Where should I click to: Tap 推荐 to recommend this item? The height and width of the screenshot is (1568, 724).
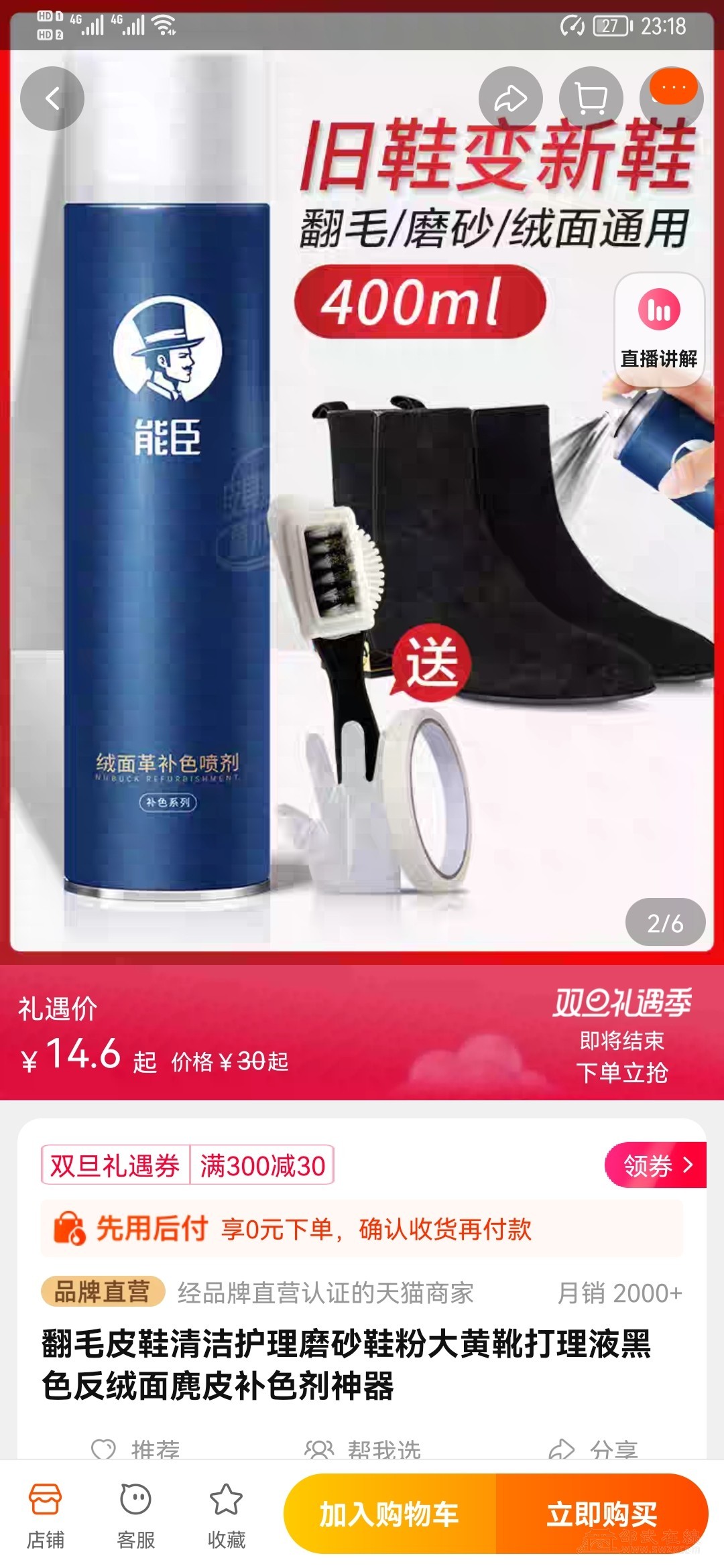(x=137, y=1449)
